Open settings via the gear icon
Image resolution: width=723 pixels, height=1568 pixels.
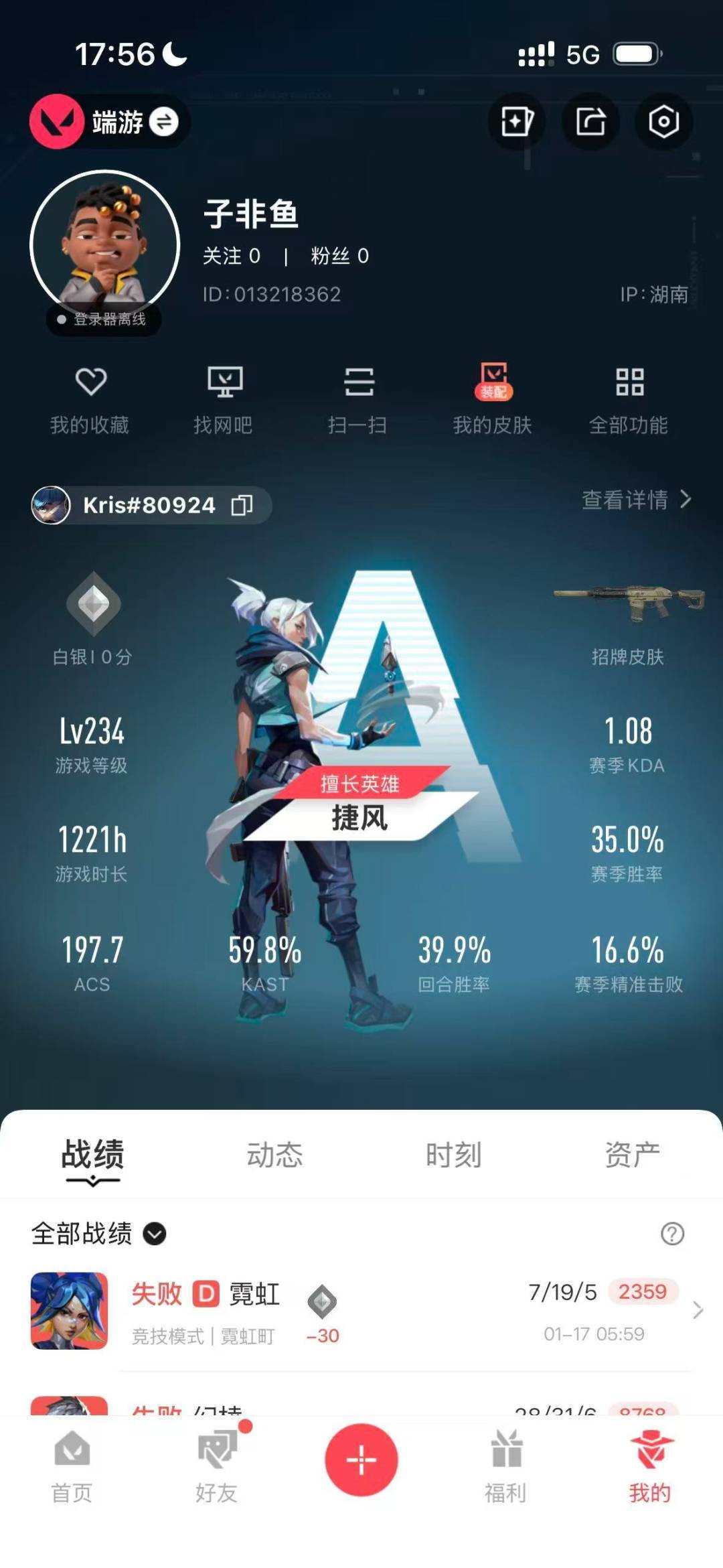663,121
